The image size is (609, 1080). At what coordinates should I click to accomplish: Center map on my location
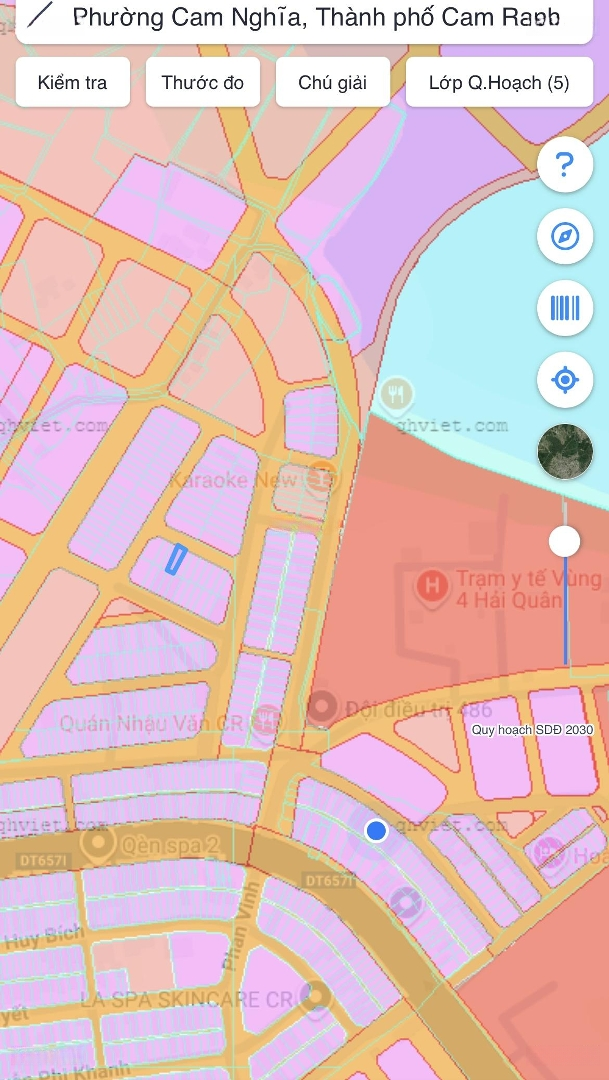pos(565,380)
